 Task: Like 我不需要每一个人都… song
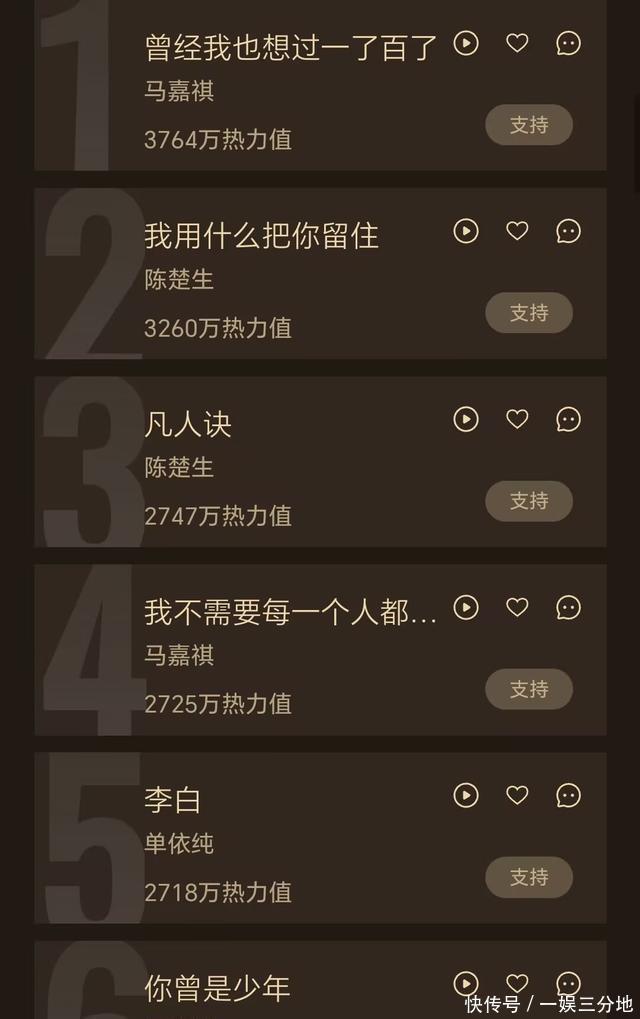coord(517,607)
